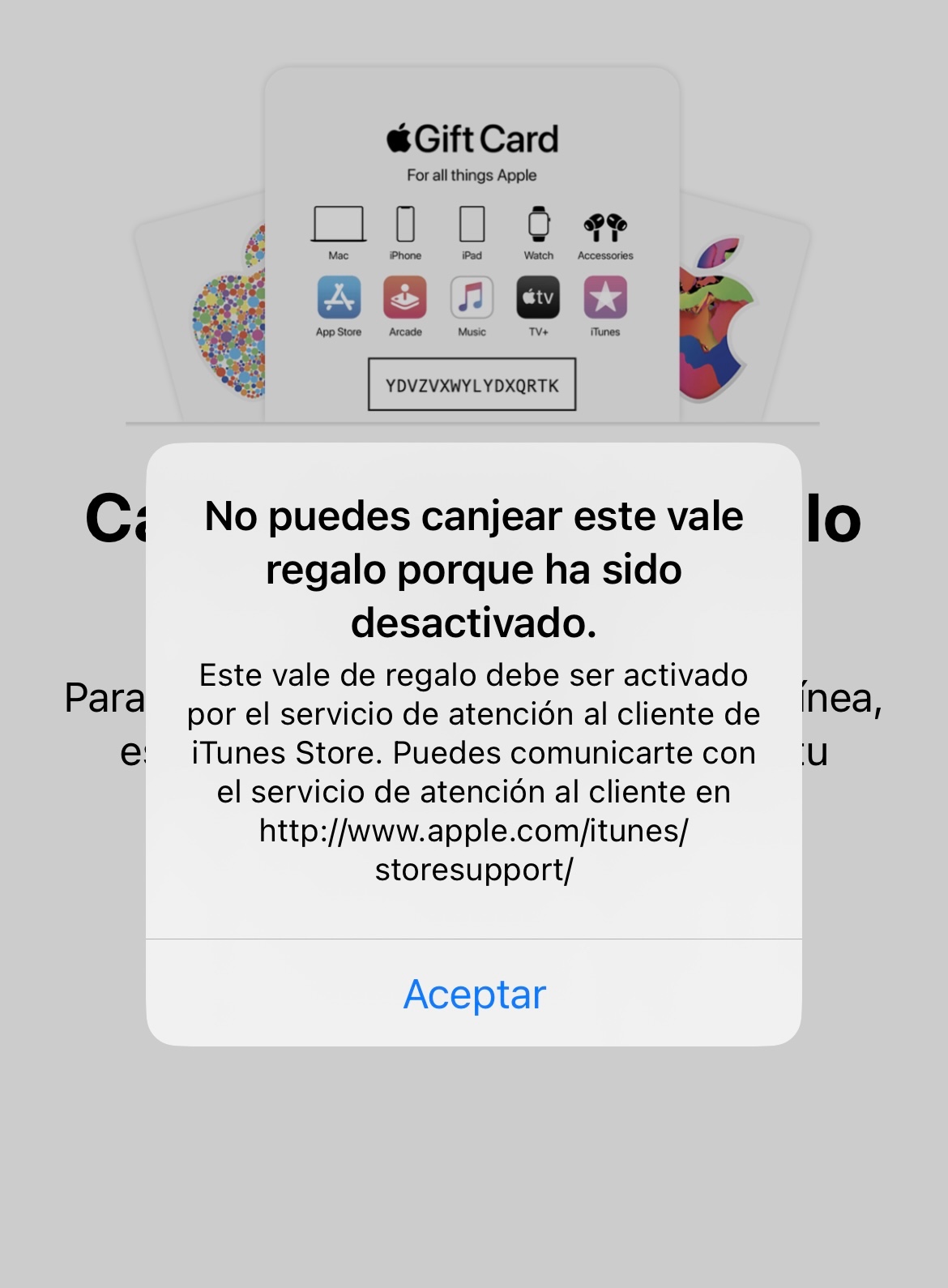The image size is (948, 1288).
Task: Dismiss the alert with Aceptar
Action: (x=474, y=994)
